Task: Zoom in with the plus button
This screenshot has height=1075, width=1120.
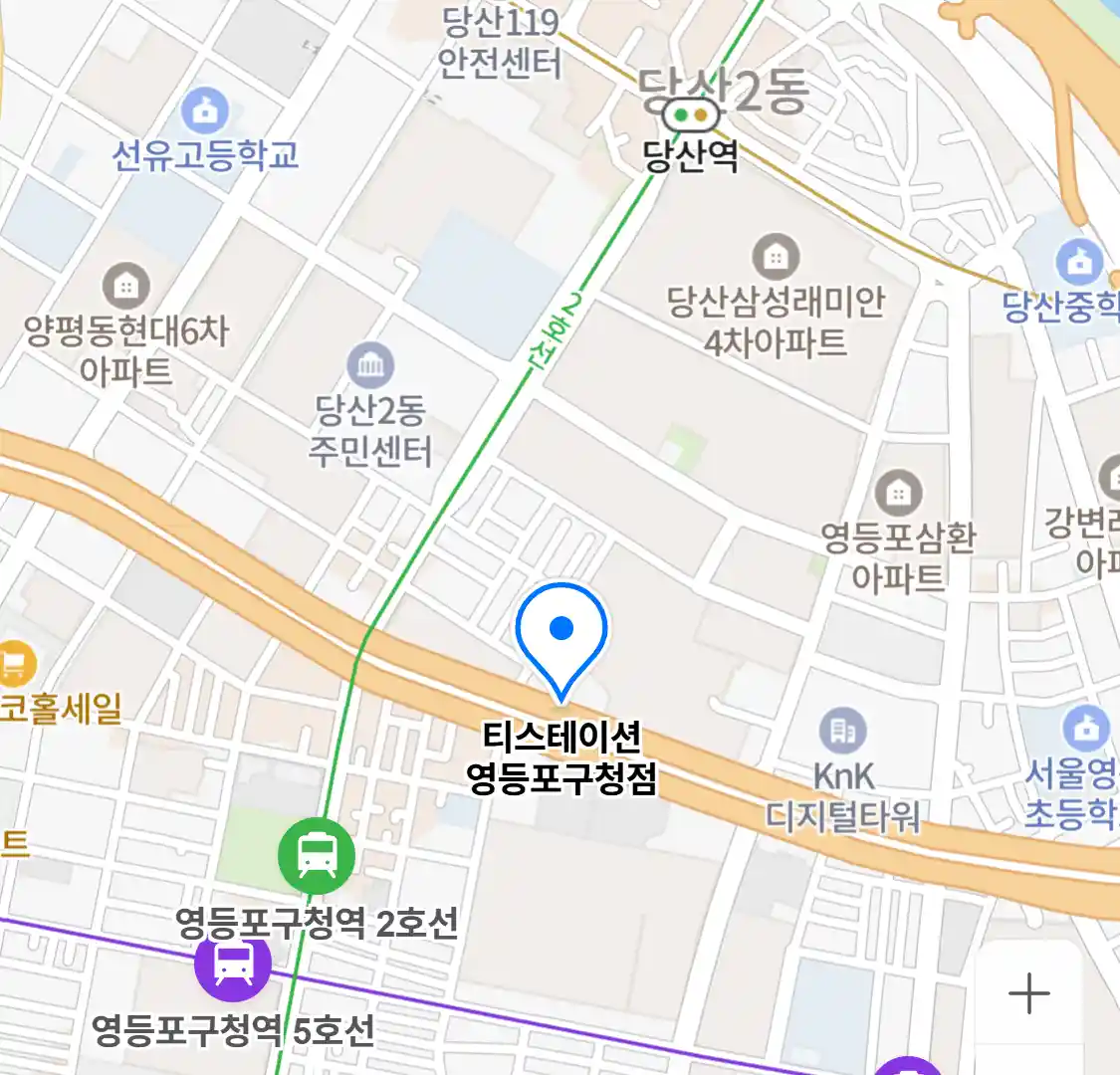Action: coord(1028,993)
